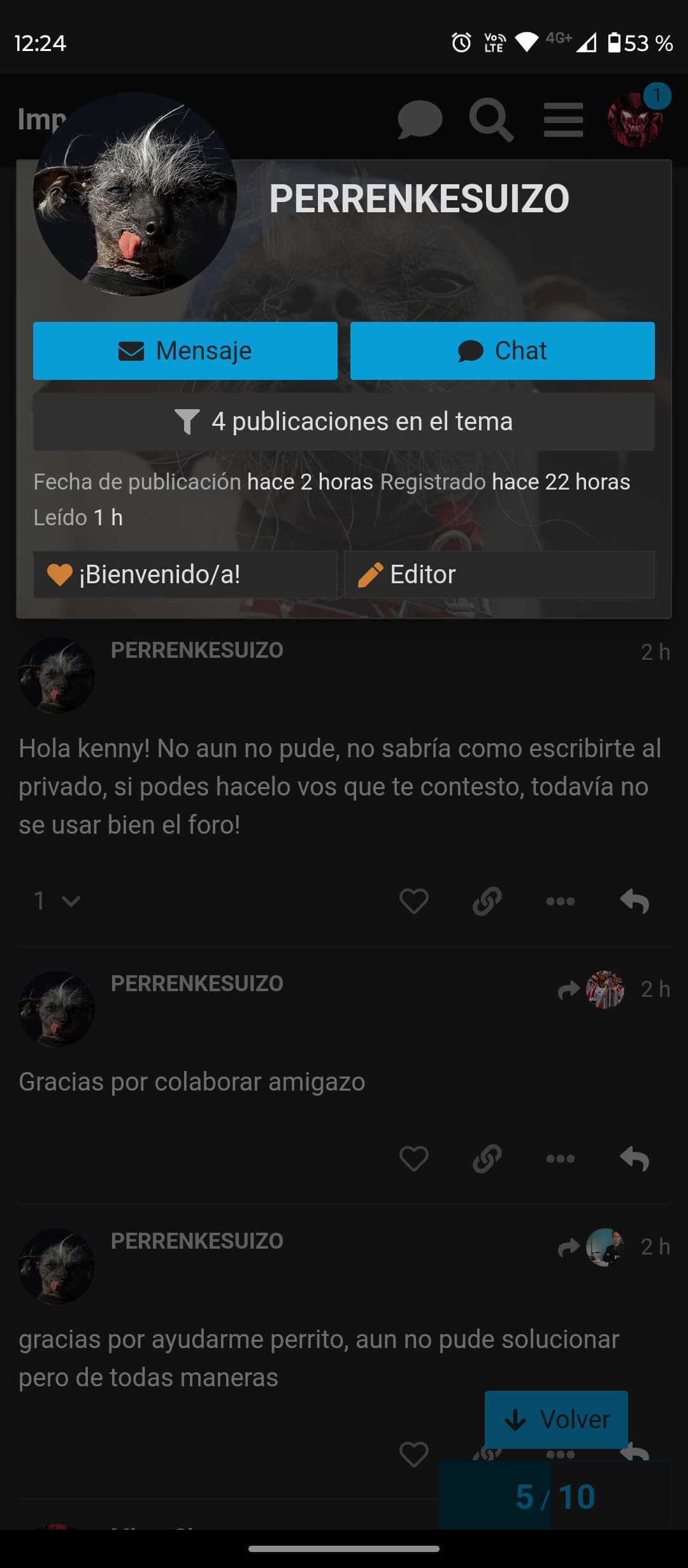Tap the Volver button

pyautogui.click(x=556, y=1419)
